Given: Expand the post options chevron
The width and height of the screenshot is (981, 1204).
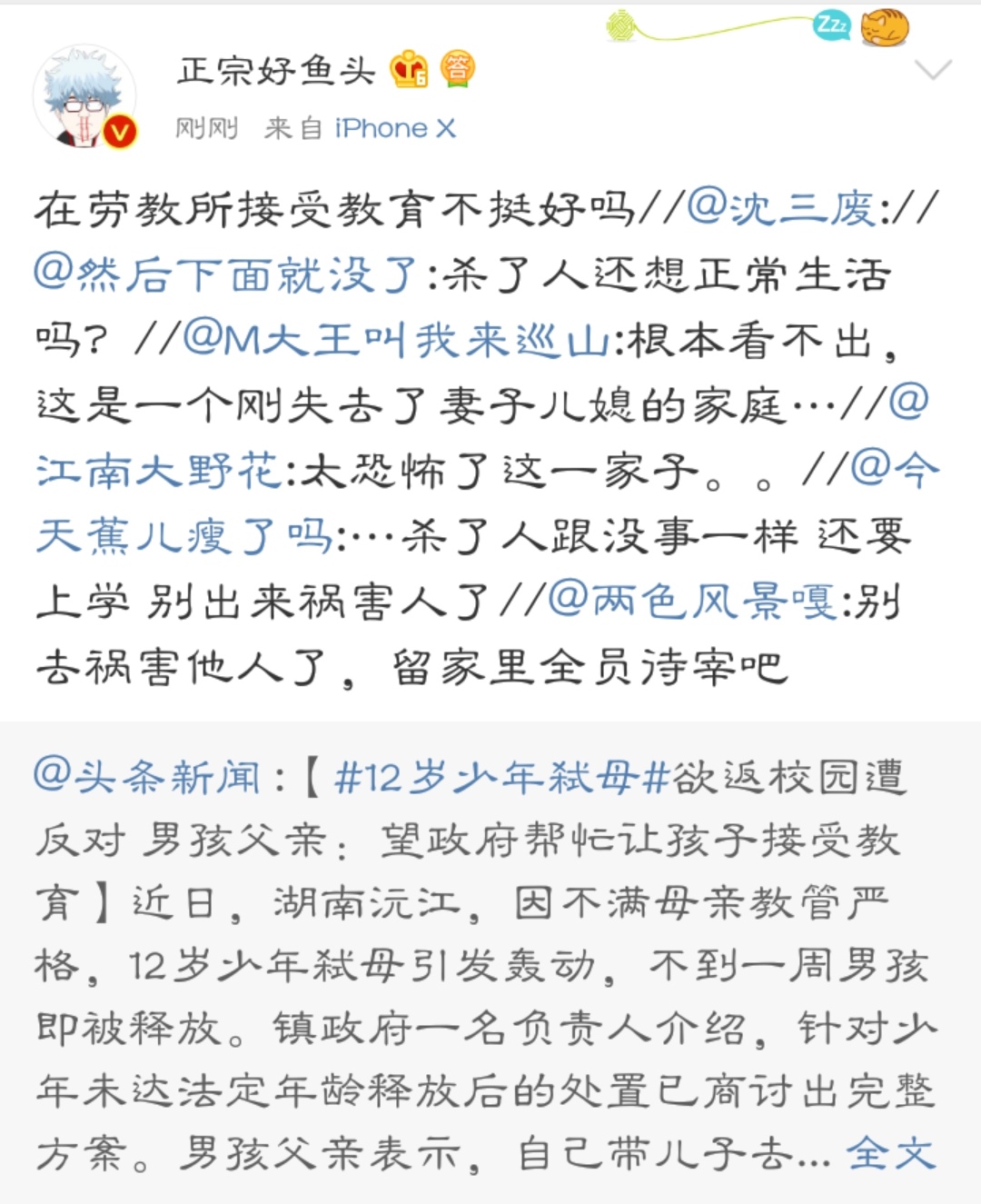Looking at the screenshot, I should tap(932, 70).
